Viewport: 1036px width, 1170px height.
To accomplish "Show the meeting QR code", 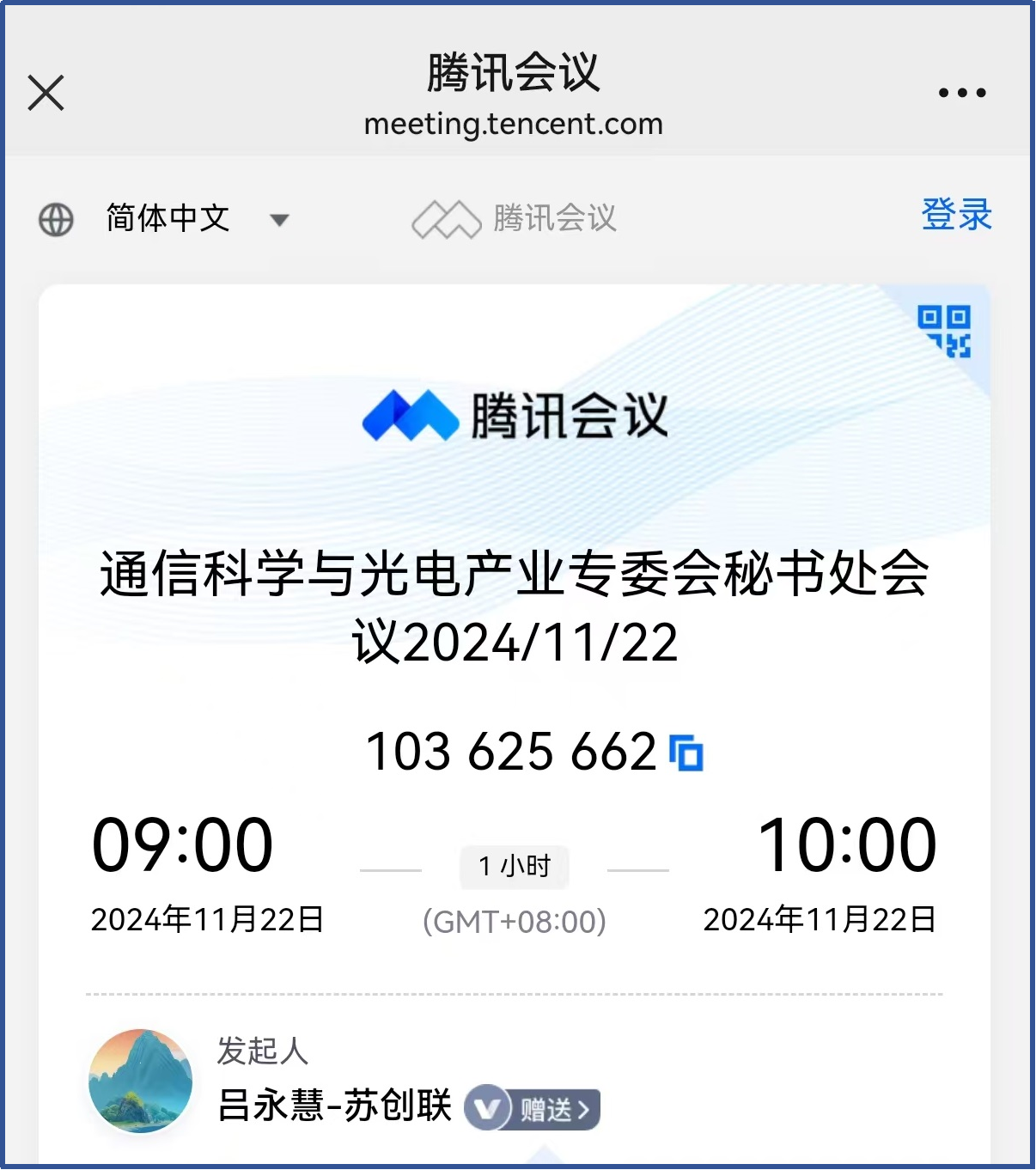I will tap(944, 331).
